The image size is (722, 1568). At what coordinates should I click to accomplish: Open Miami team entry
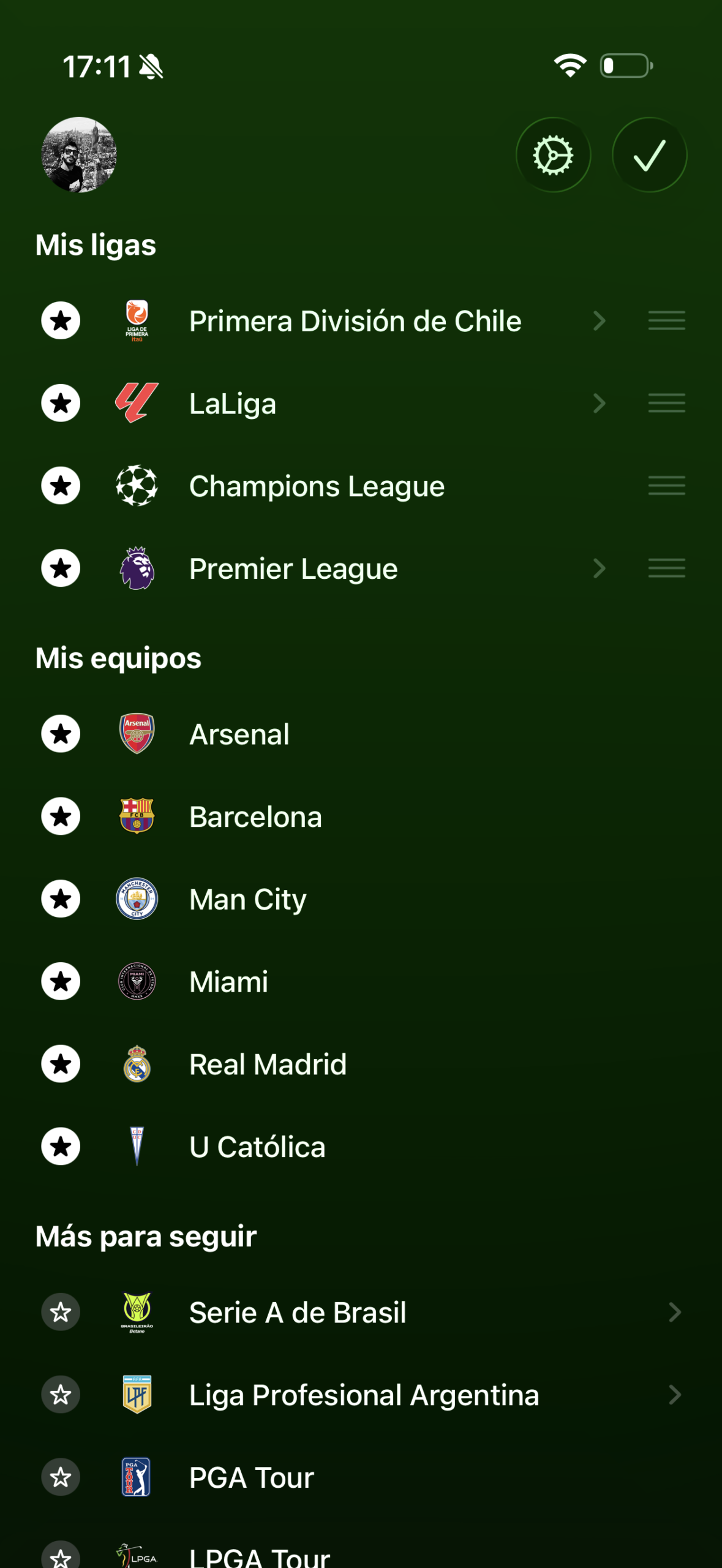click(x=228, y=982)
